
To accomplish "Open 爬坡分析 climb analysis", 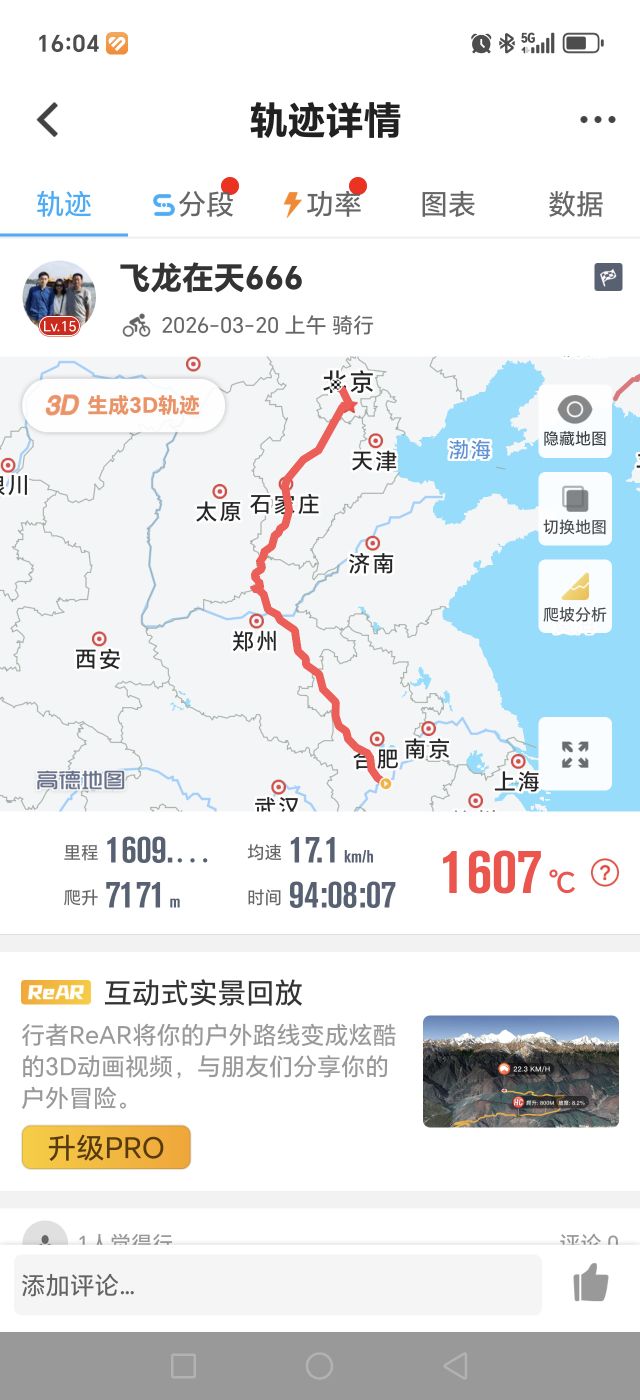I will pyautogui.click(x=575, y=597).
